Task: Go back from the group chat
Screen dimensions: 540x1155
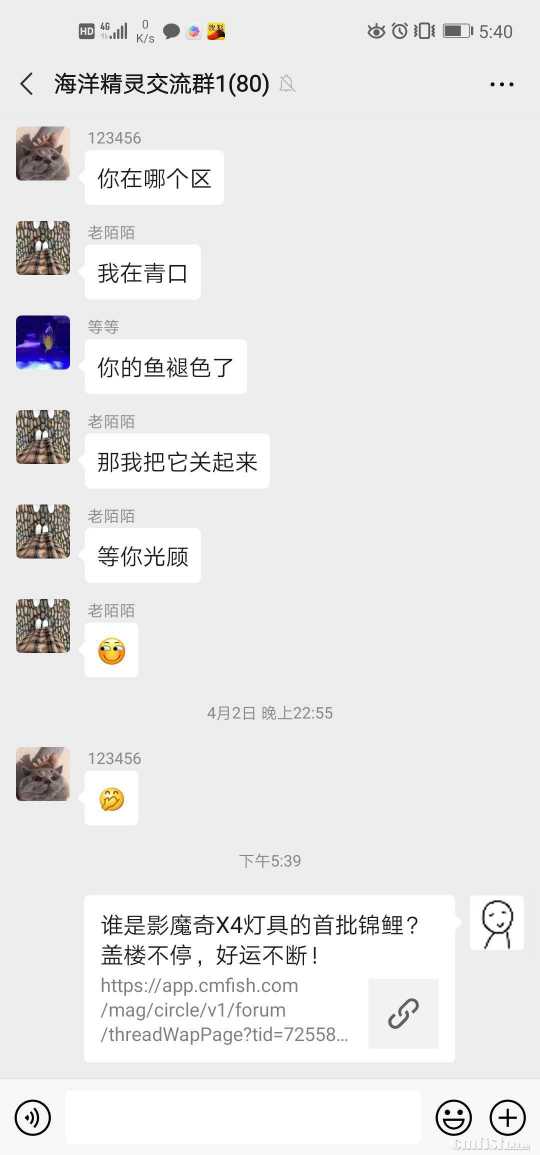Action: point(27,84)
